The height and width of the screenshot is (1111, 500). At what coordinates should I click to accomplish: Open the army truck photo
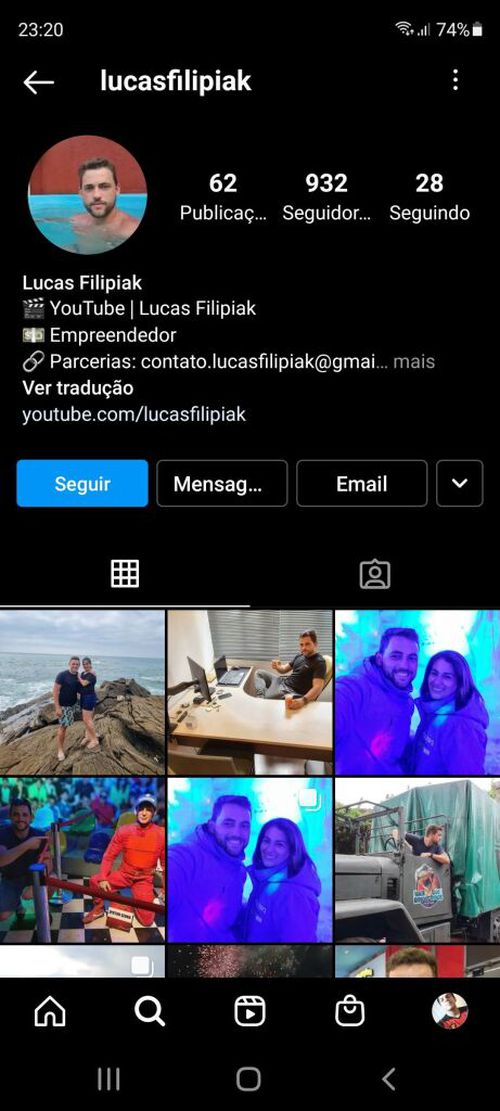pos(418,860)
